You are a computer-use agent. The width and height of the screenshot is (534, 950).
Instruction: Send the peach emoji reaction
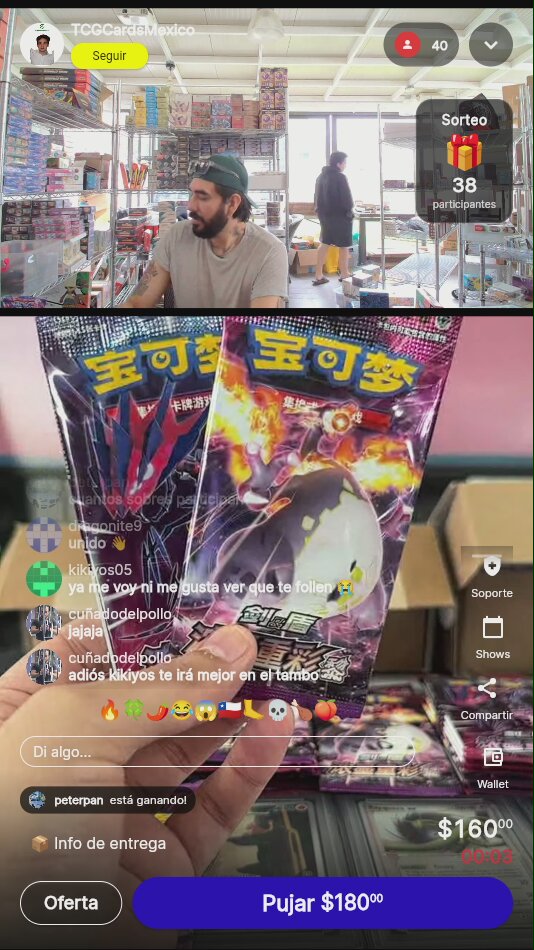pos(325,710)
